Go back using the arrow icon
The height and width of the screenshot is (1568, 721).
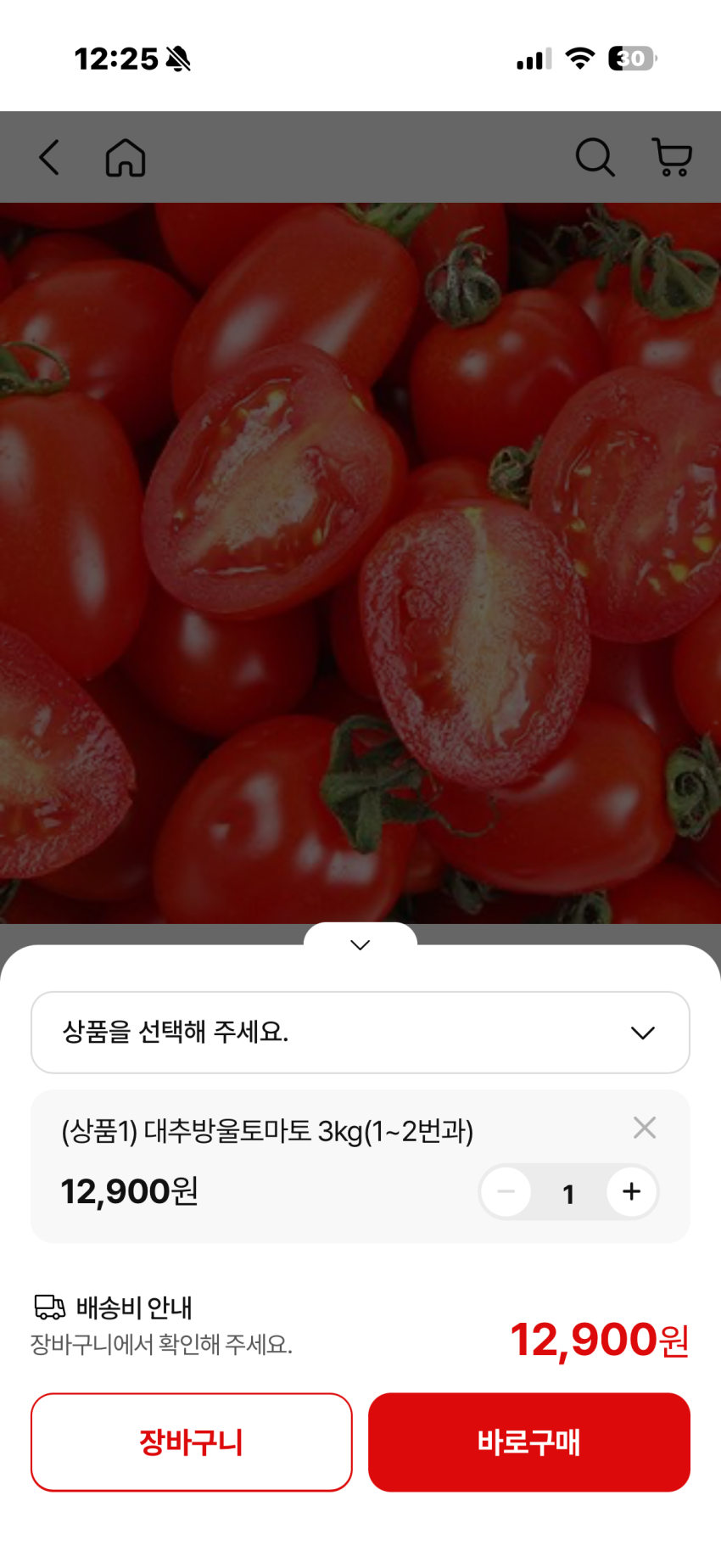pos(50,158)
